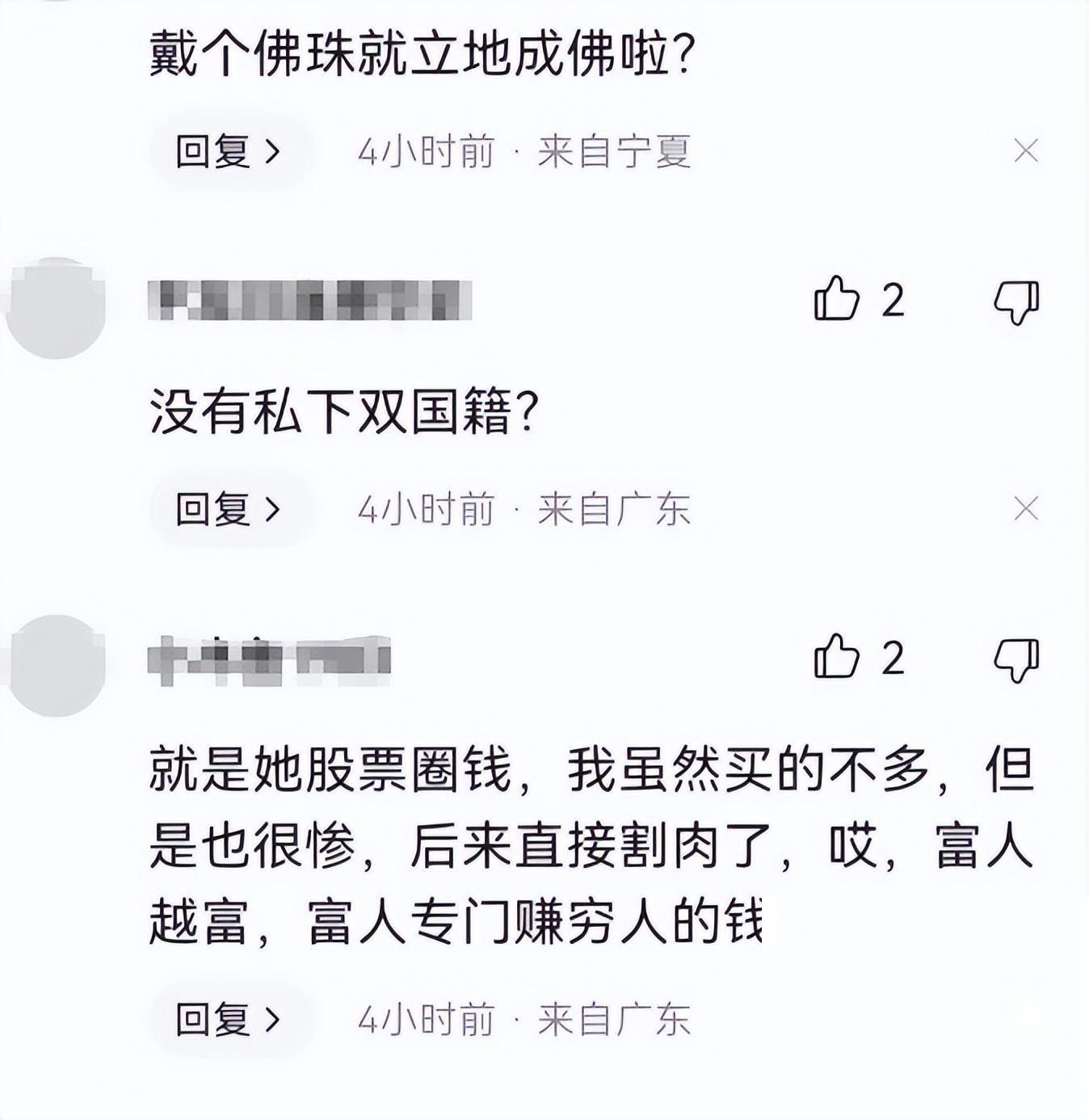Dislike the 就是她股票圈钱 comment
The width and height of the screenshot is (1089, 1120).
coord(1016,659)
